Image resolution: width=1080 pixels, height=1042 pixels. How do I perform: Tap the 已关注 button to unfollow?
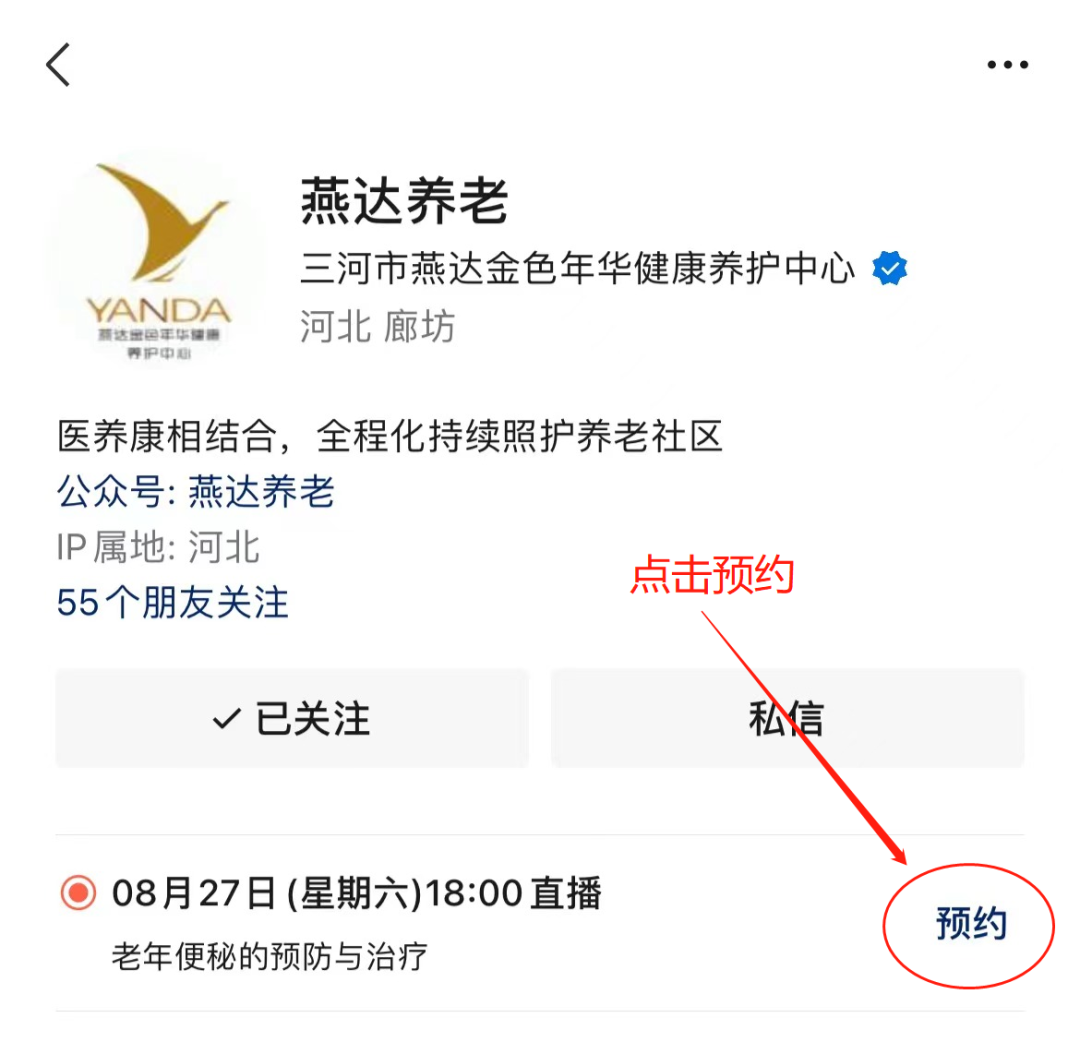291,718
